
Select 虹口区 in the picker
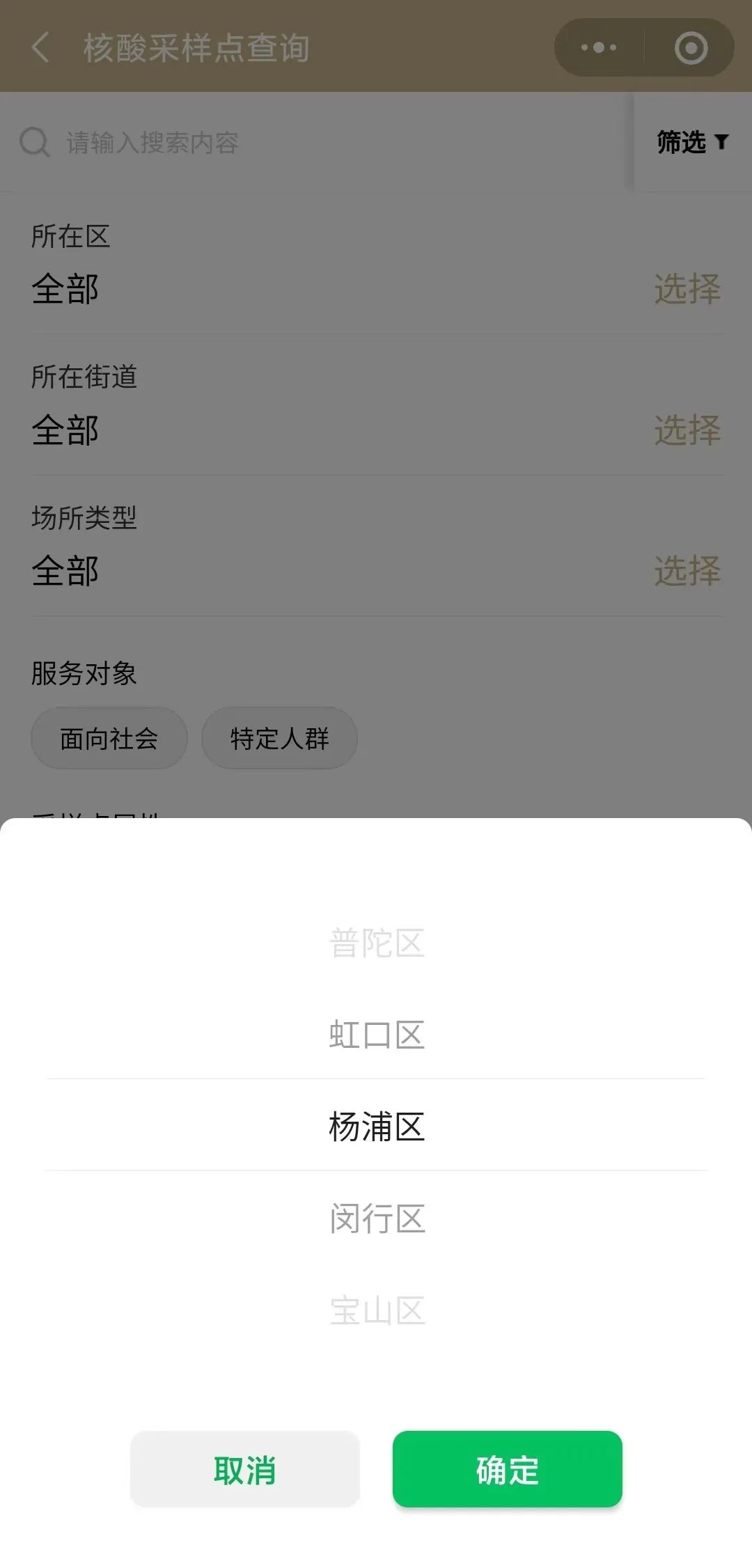point(377,1035)
